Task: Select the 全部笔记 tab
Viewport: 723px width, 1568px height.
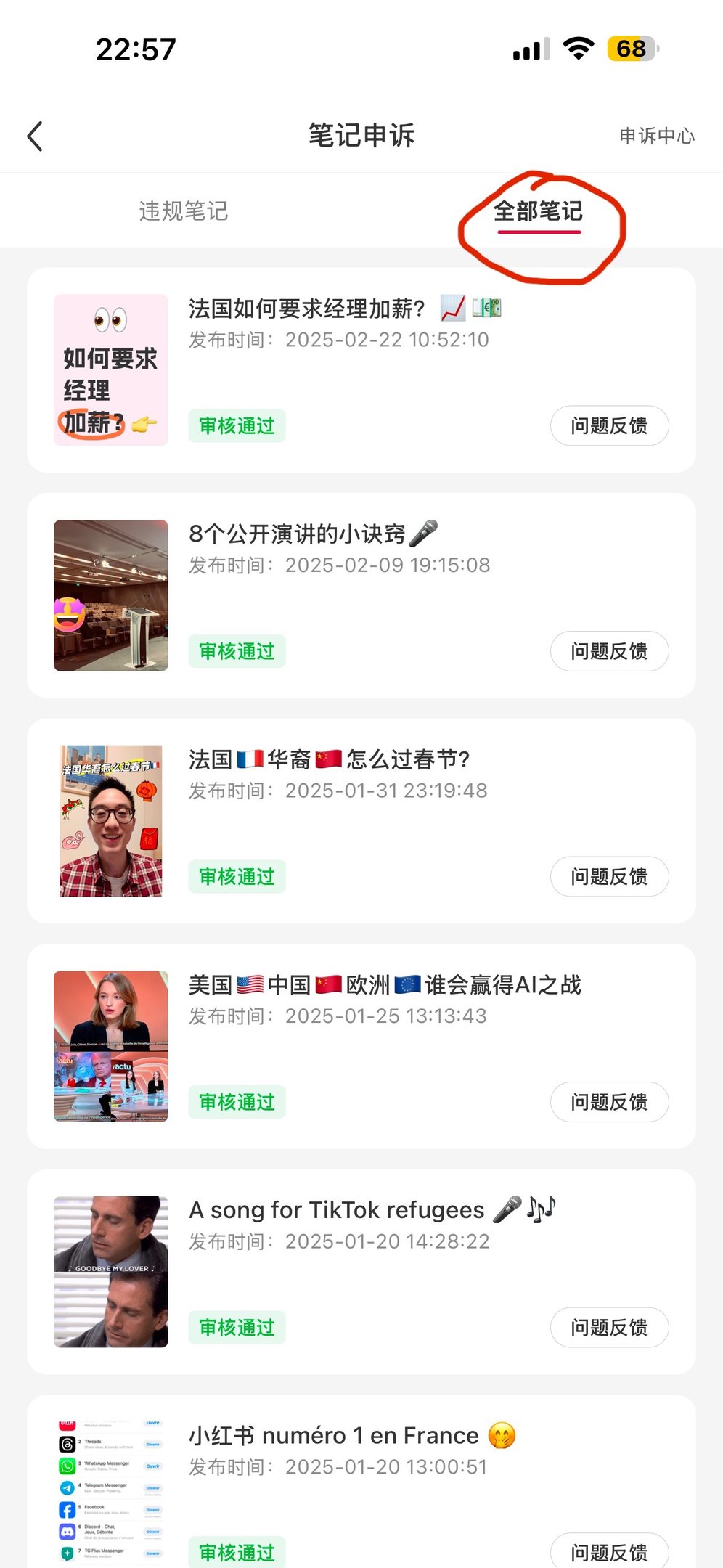Action: (x=538, y=211)
